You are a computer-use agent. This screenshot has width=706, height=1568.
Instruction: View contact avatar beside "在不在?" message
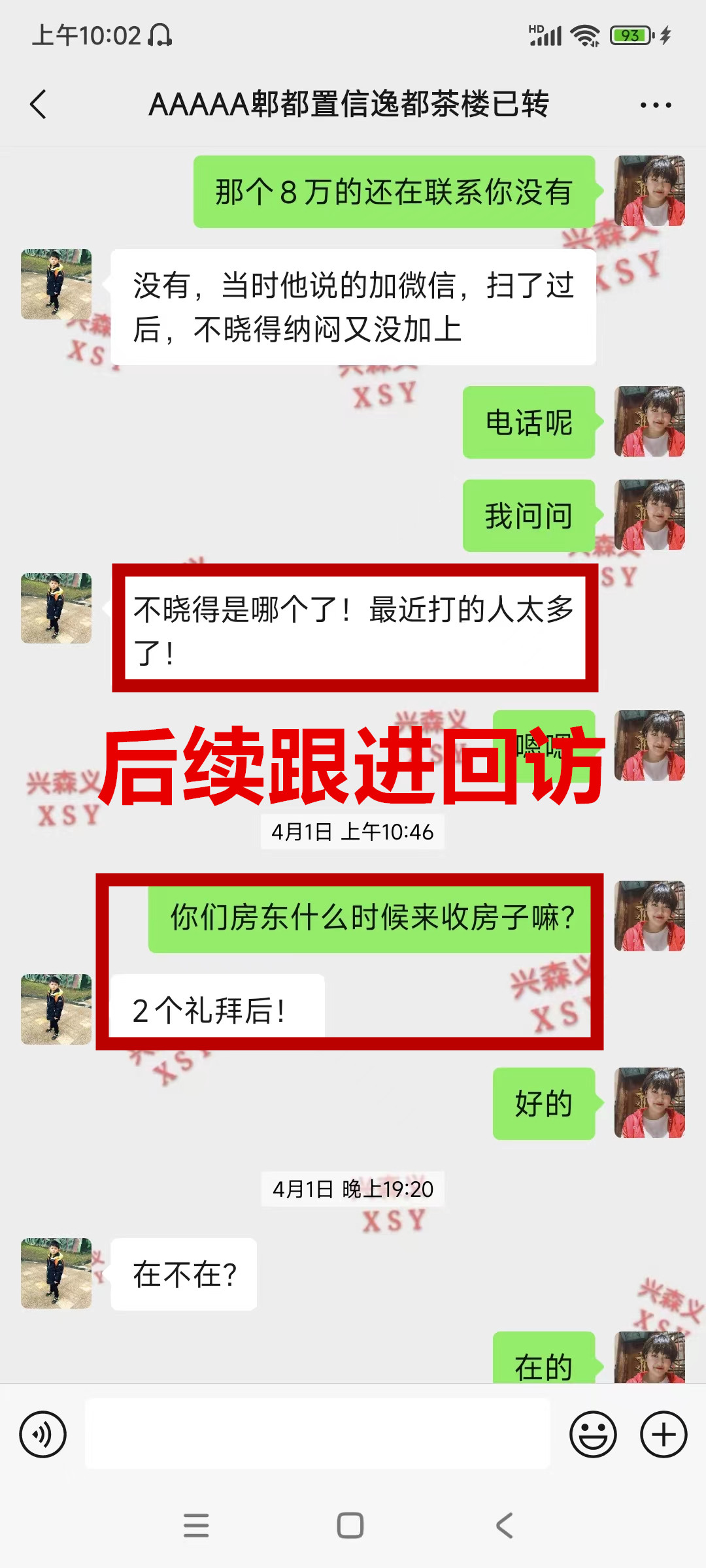(56, 1273)
